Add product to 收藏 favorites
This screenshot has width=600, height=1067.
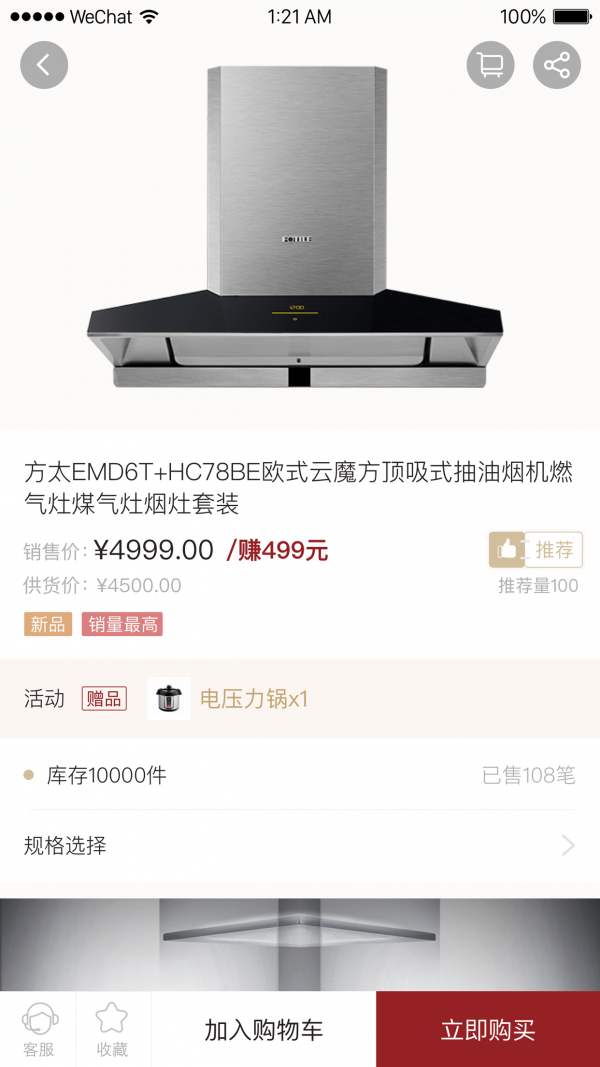tap(112, 1030)
